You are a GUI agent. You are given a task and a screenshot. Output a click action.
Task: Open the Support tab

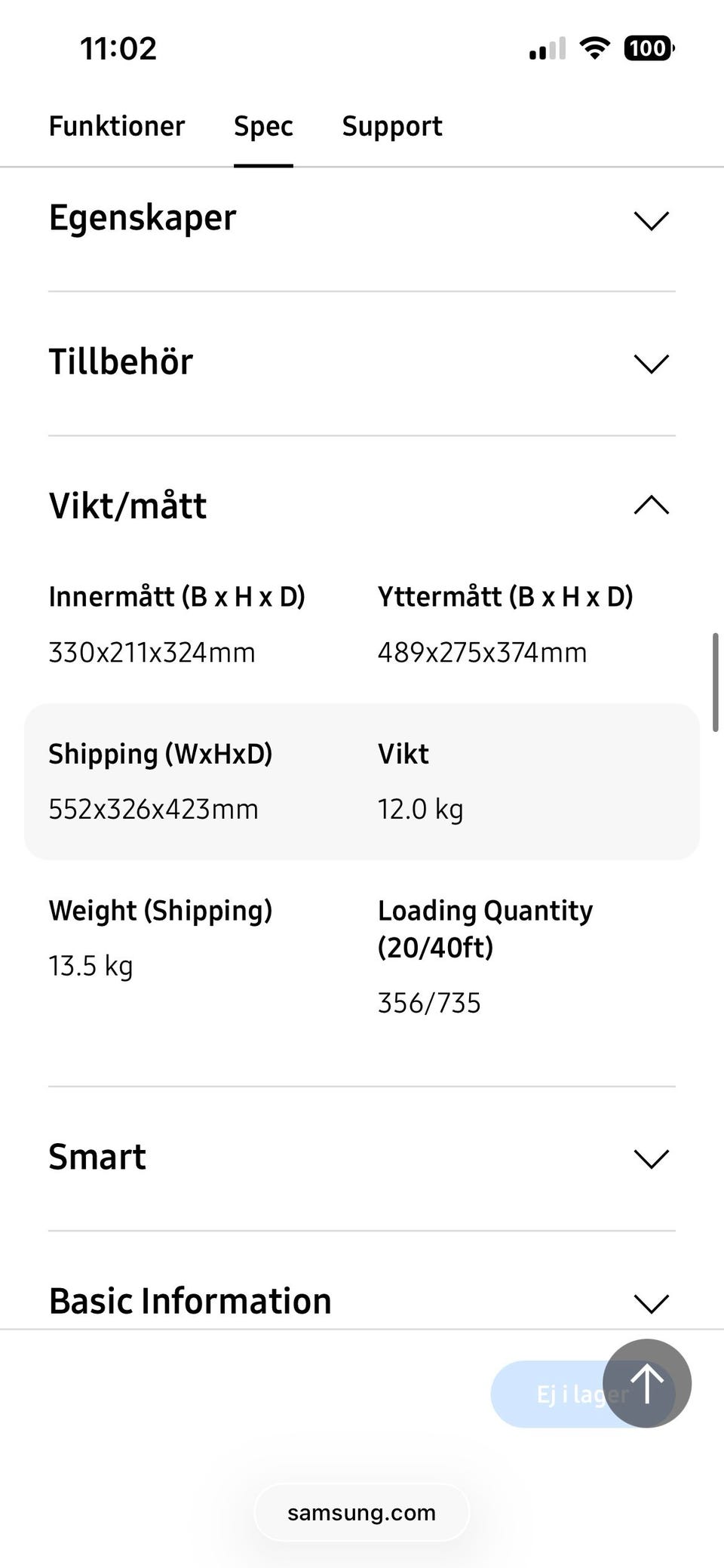coord(392,127)
